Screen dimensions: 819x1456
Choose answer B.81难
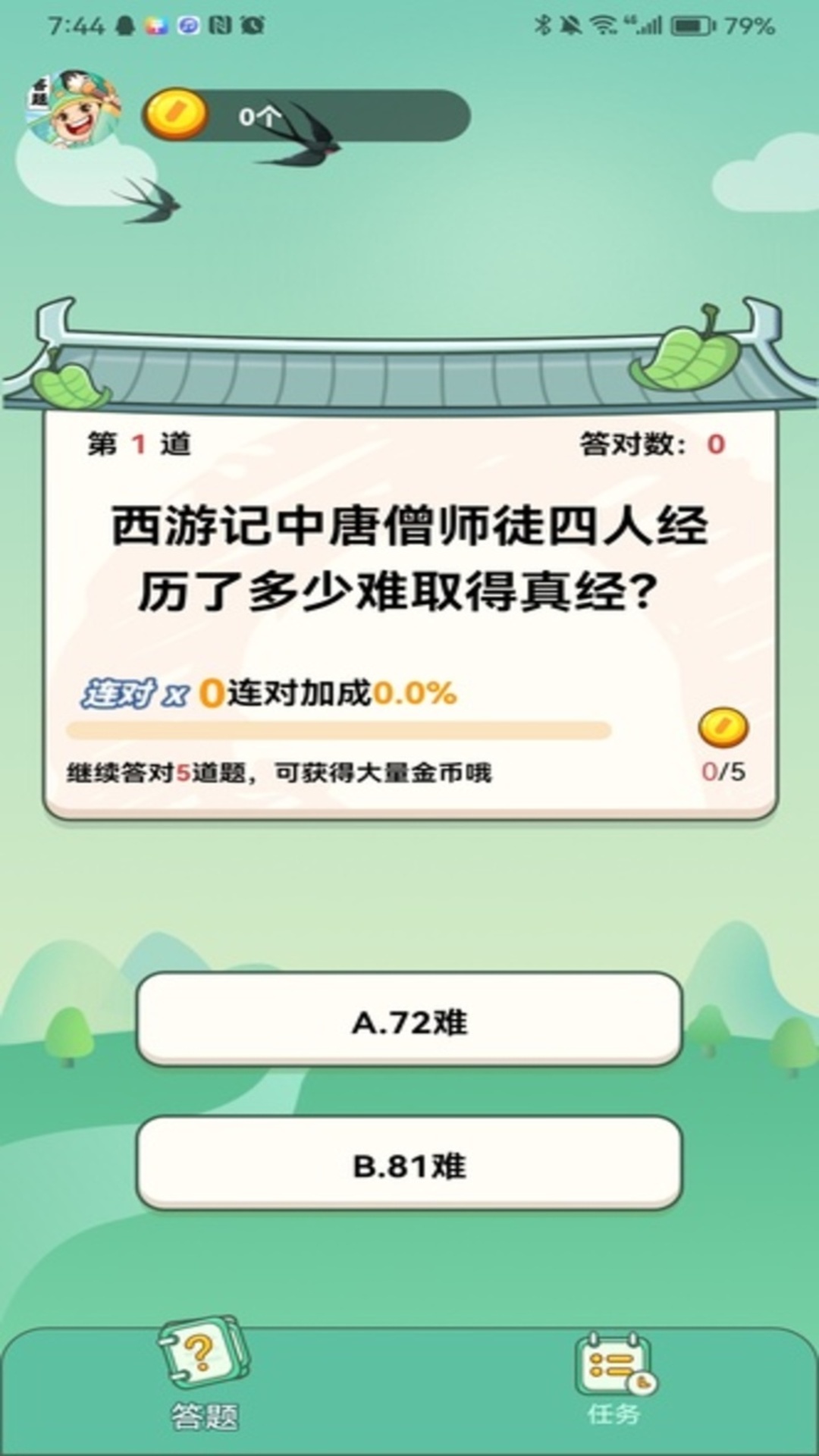pyautogui.click(x=409, y=1163)
